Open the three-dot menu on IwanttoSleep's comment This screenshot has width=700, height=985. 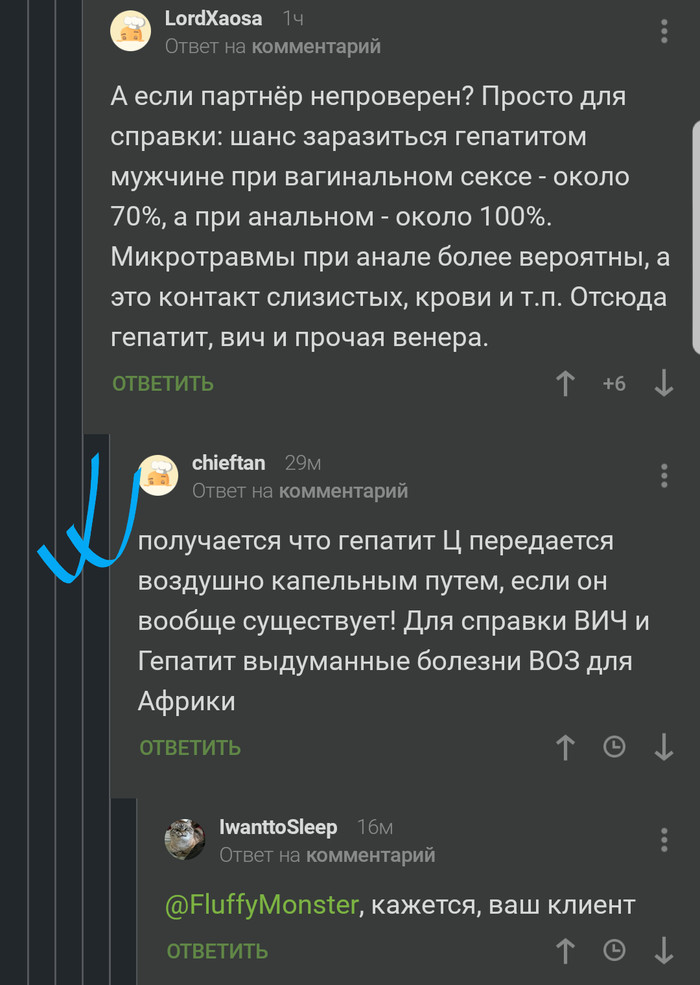pyautogui.click(x=664, y=840)
